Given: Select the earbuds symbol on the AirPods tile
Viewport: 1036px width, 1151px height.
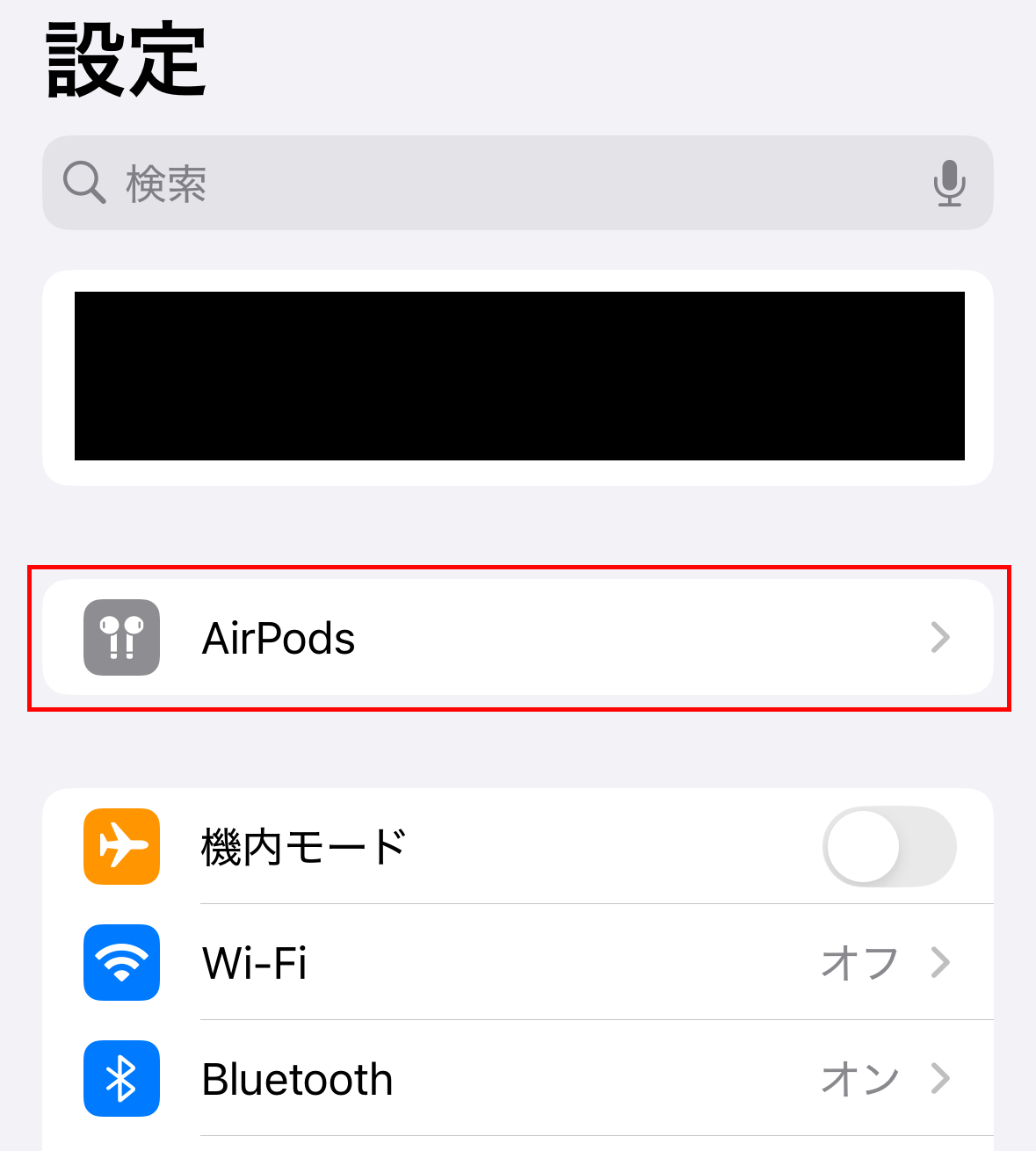Looking at the screenshot, I should point(120,639).
